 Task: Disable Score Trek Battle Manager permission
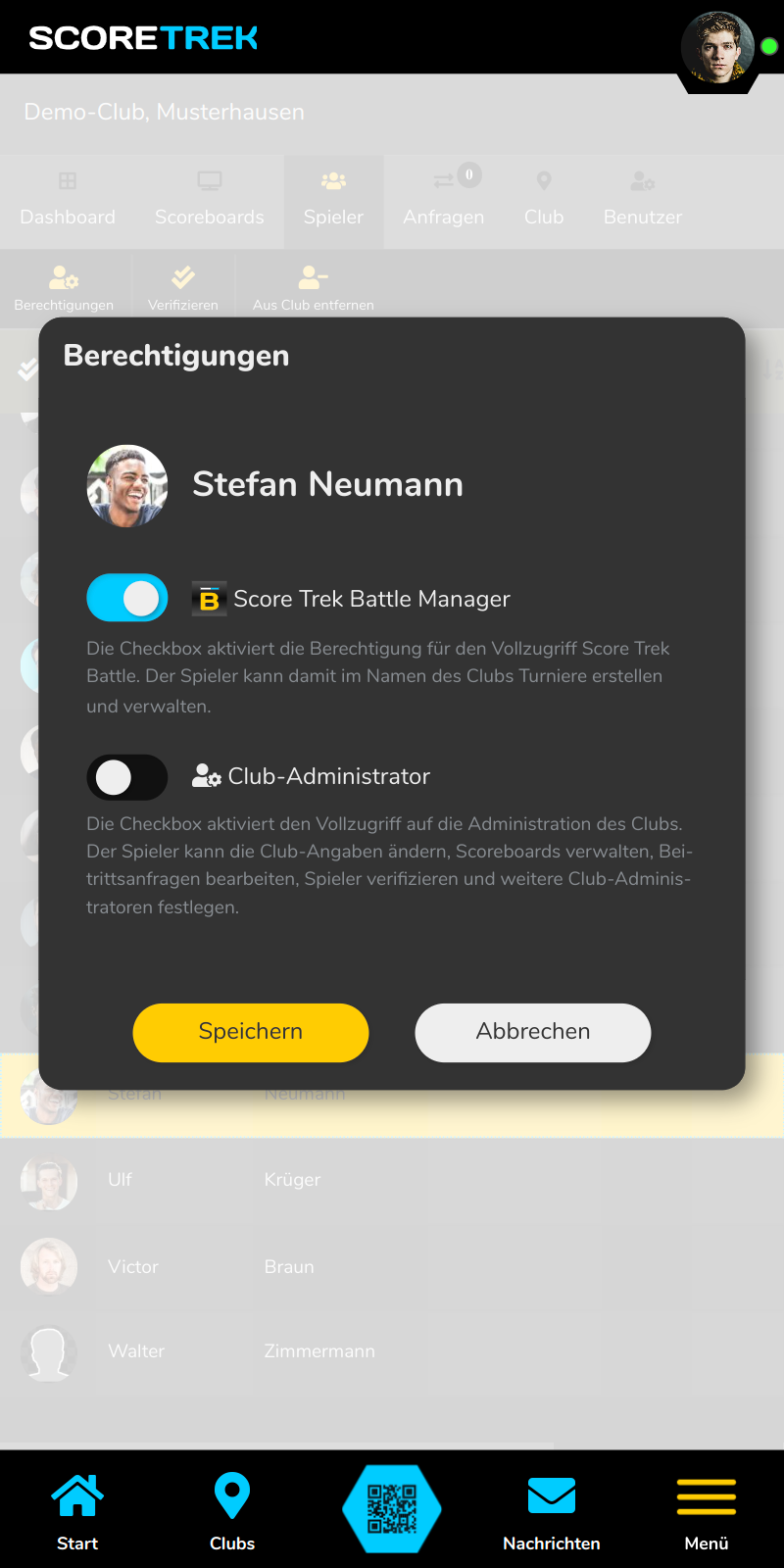point(127,598)
